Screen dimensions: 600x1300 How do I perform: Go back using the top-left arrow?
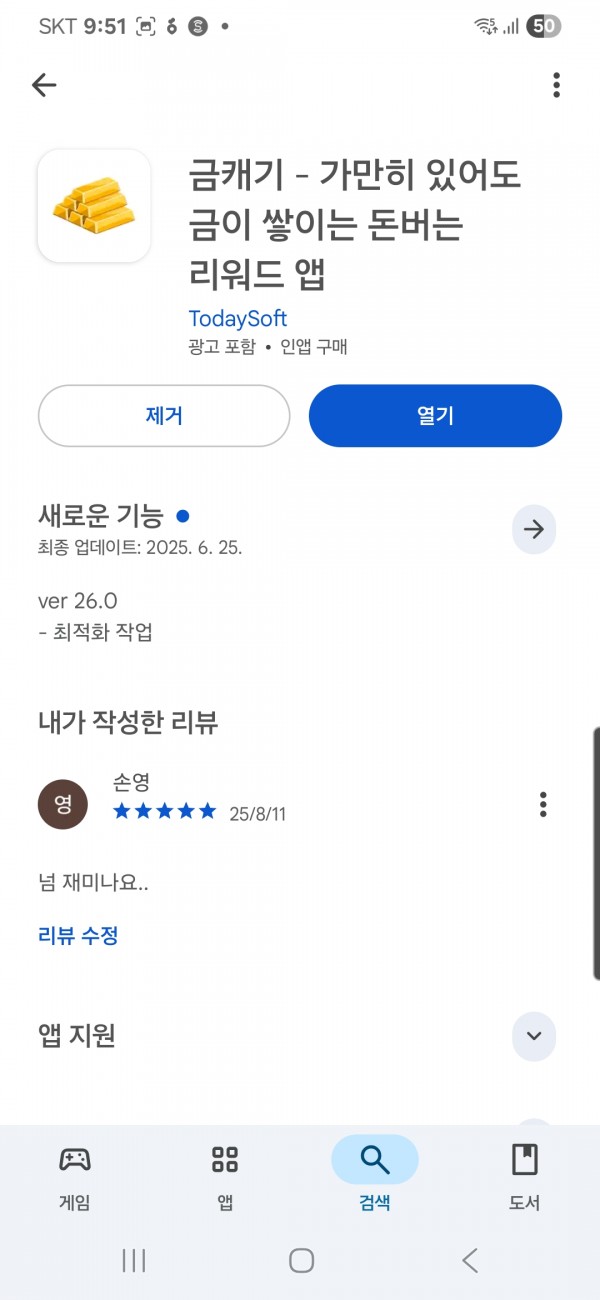[x=44, y=85]
